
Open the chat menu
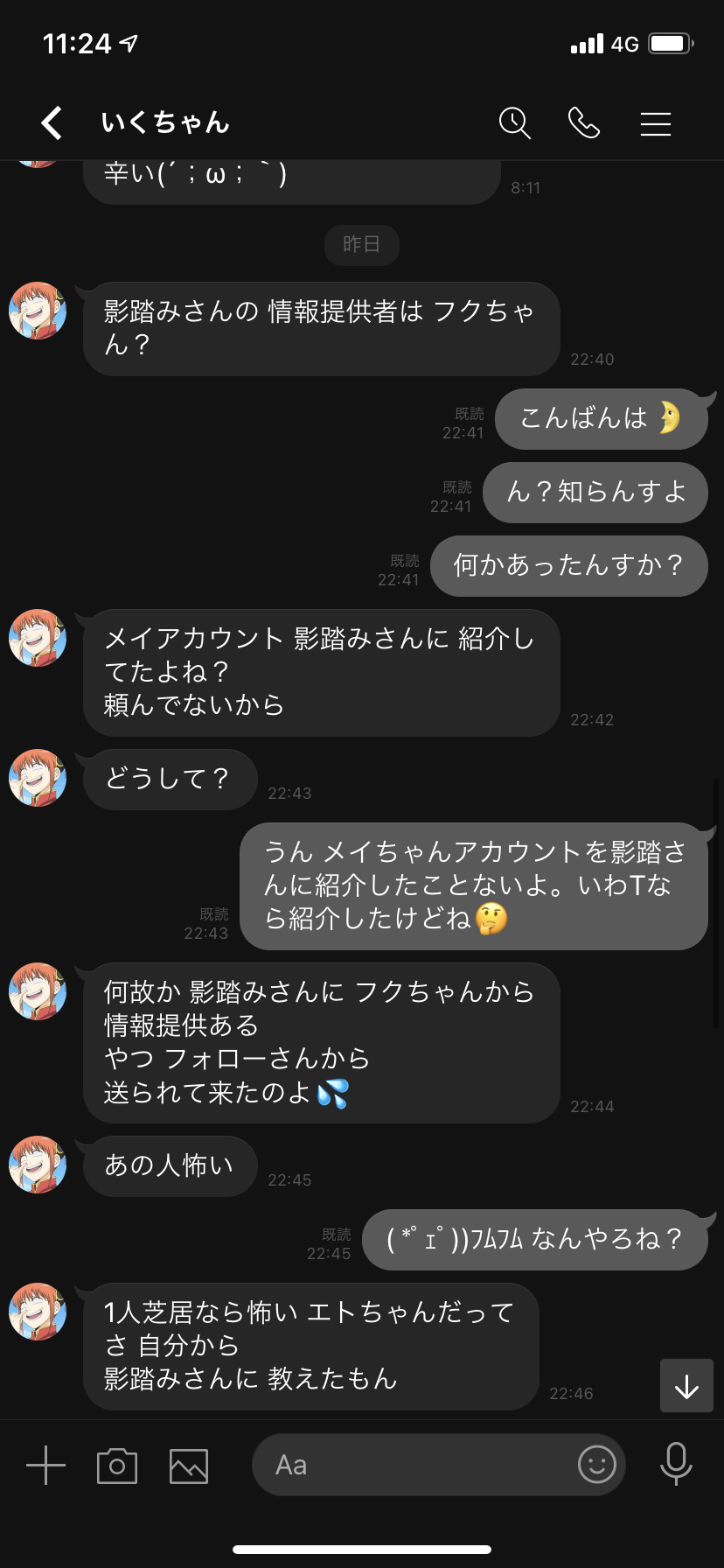click(655, 124)
